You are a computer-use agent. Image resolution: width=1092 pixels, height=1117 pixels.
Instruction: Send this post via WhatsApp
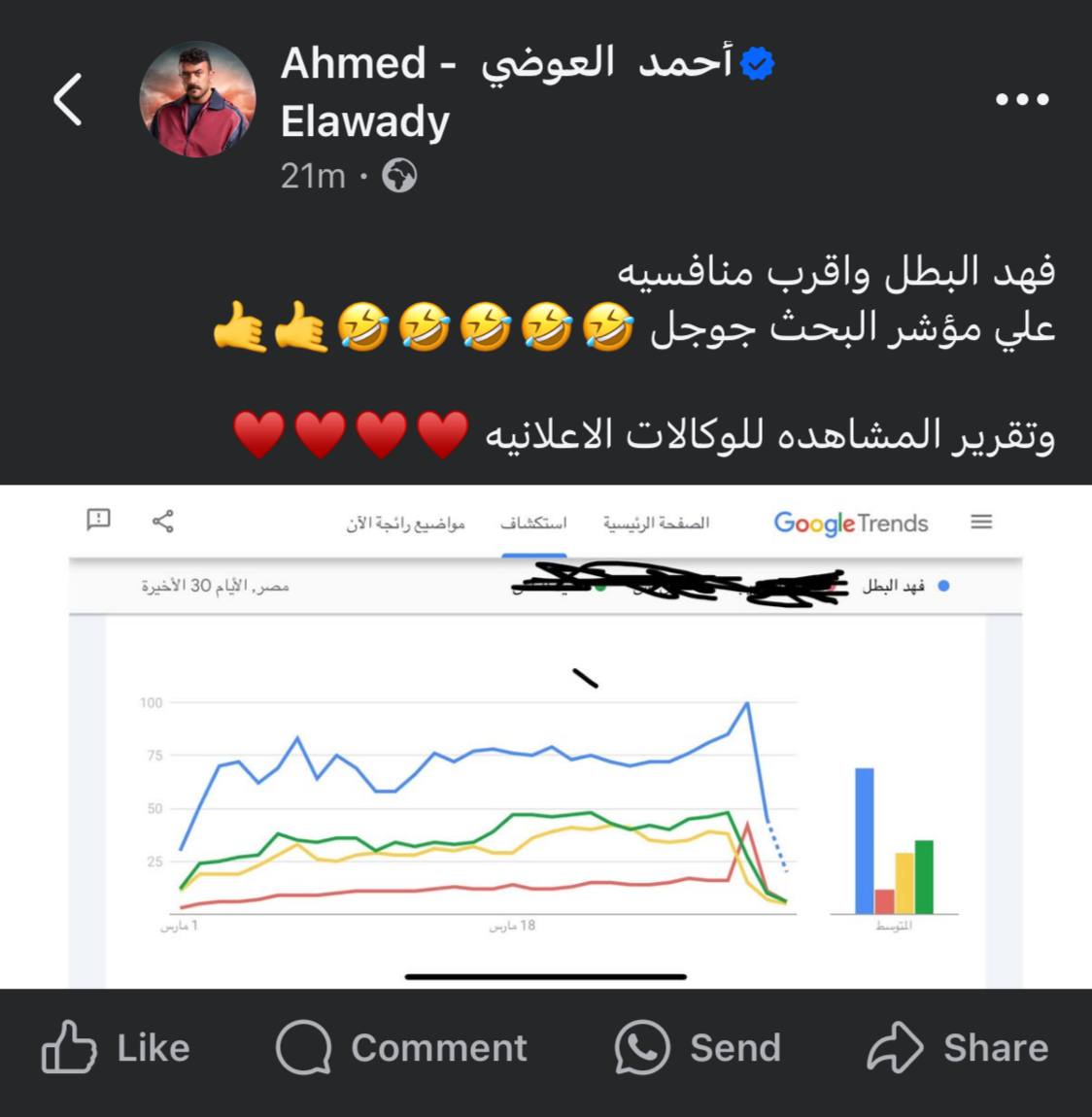pyautogui.click(x=698, y=1047)
